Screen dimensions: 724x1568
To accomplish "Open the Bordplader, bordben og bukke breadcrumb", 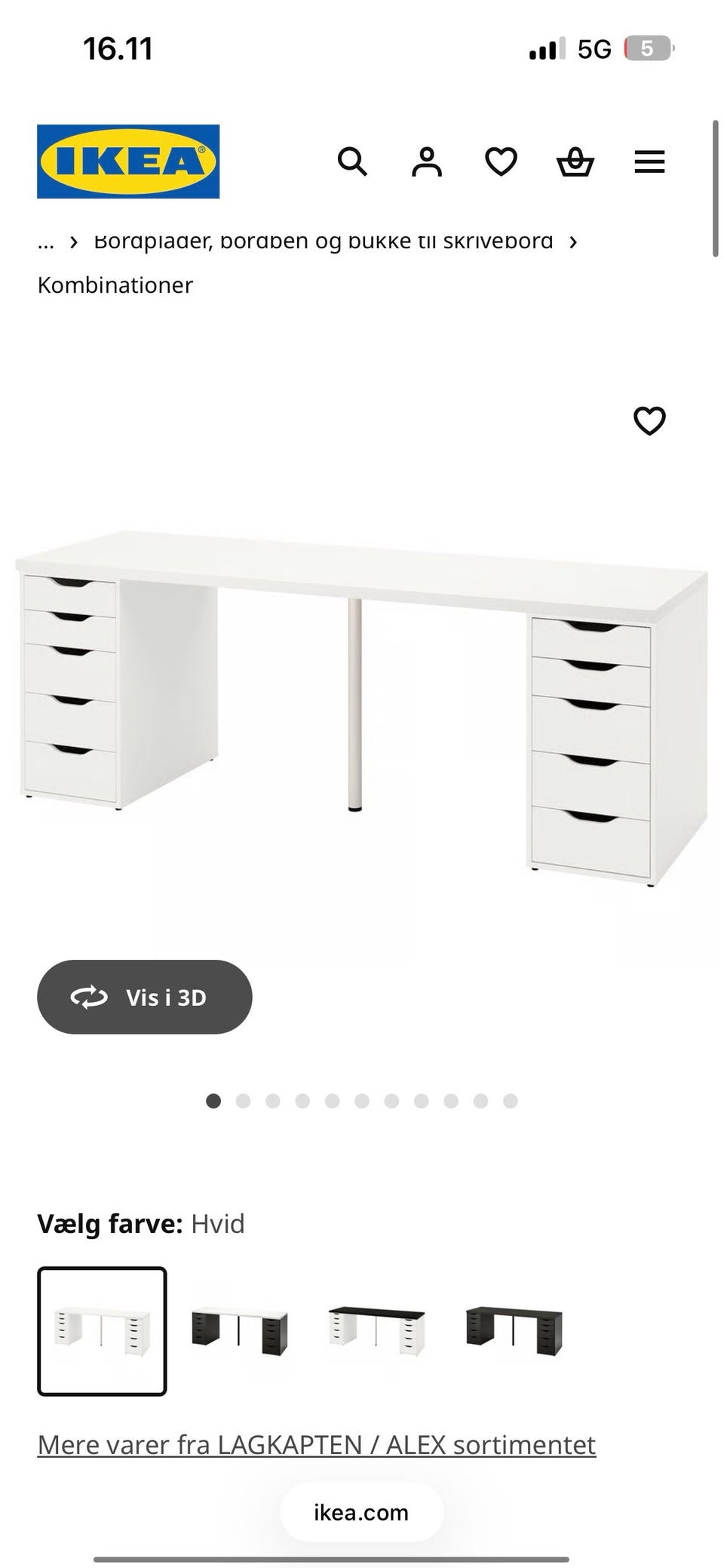I will 323,242.
